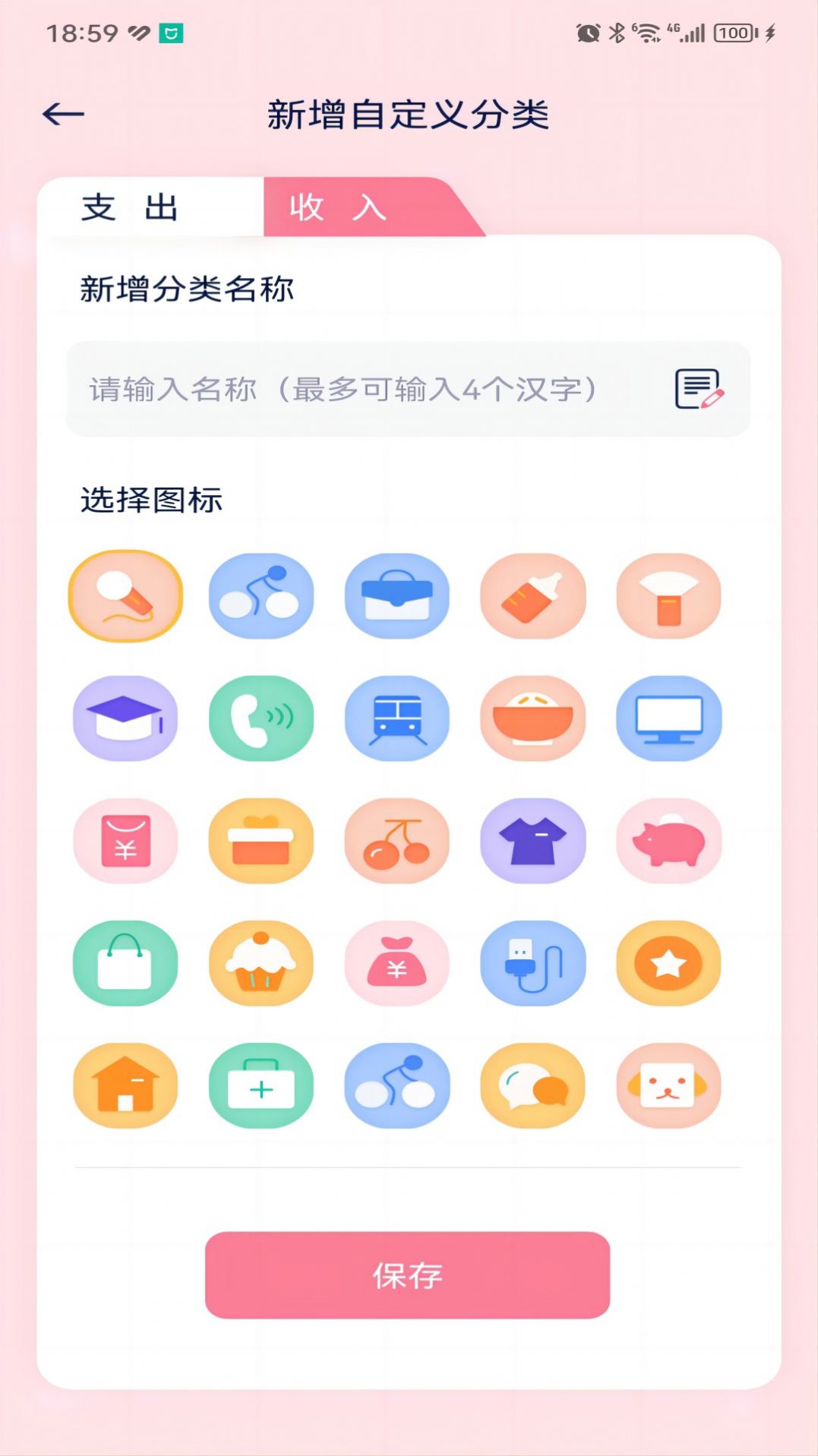Pick the baby bottle icon
Screen dimensions: 818x1456
533,596
